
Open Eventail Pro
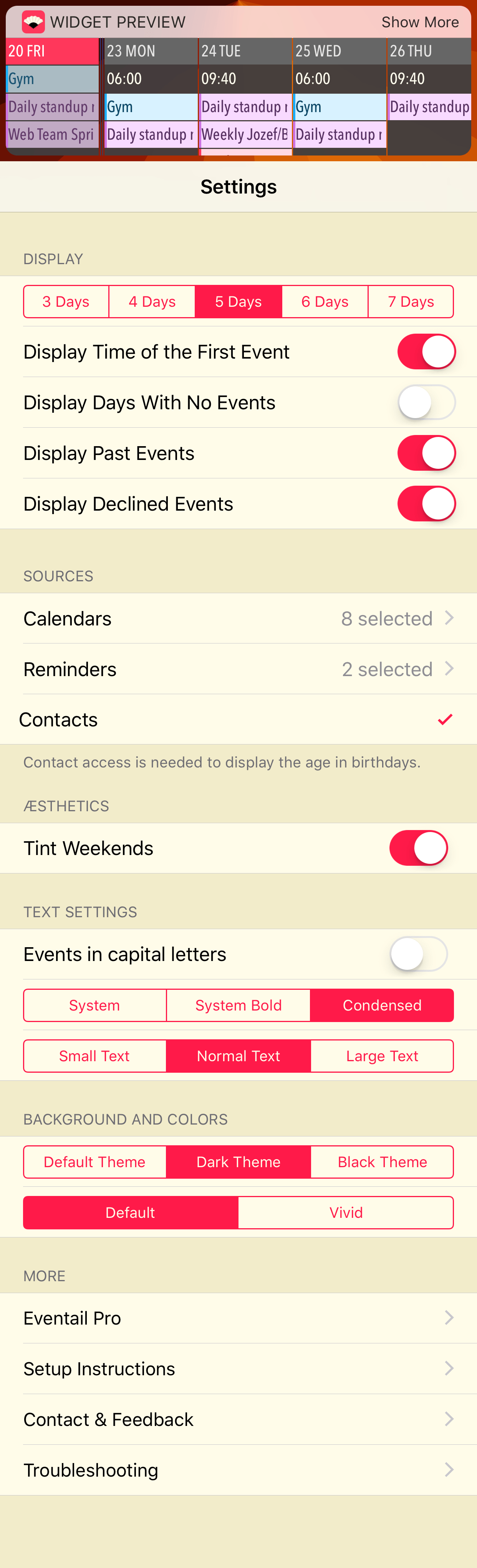click(238, 1318)
